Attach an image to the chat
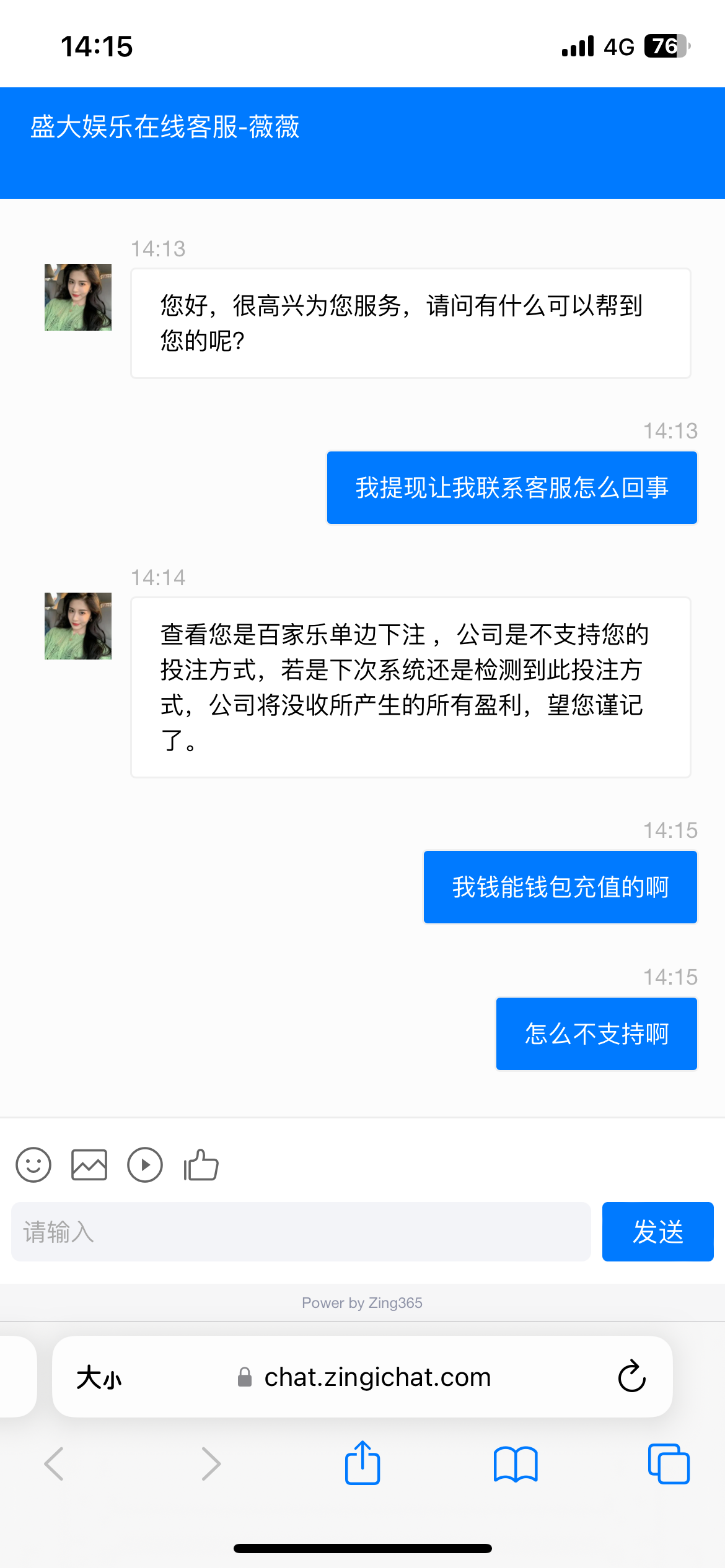This screenshot has width=725, height=1568. point(89,1165)
